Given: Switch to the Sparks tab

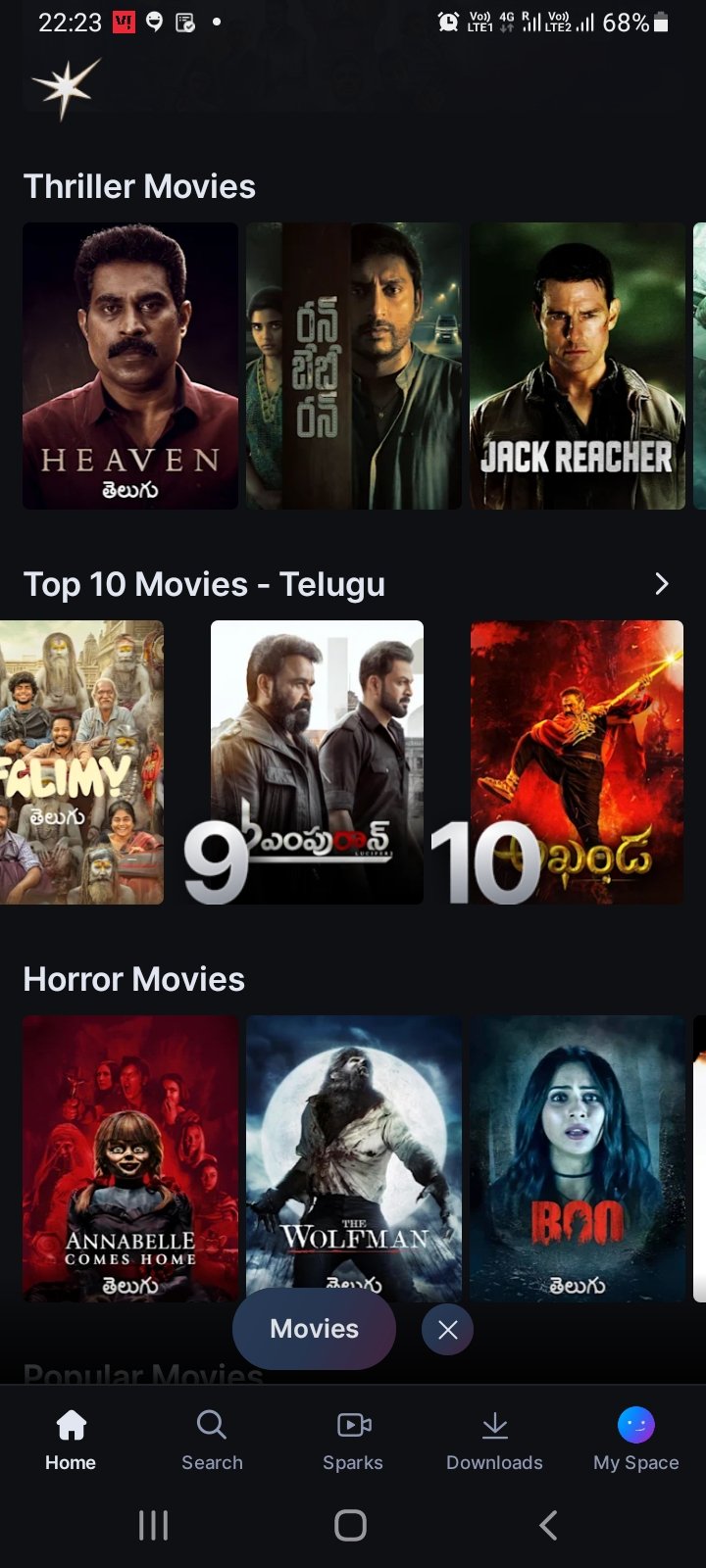Looking at the screenshot, I should click(x=353, y=1440).
